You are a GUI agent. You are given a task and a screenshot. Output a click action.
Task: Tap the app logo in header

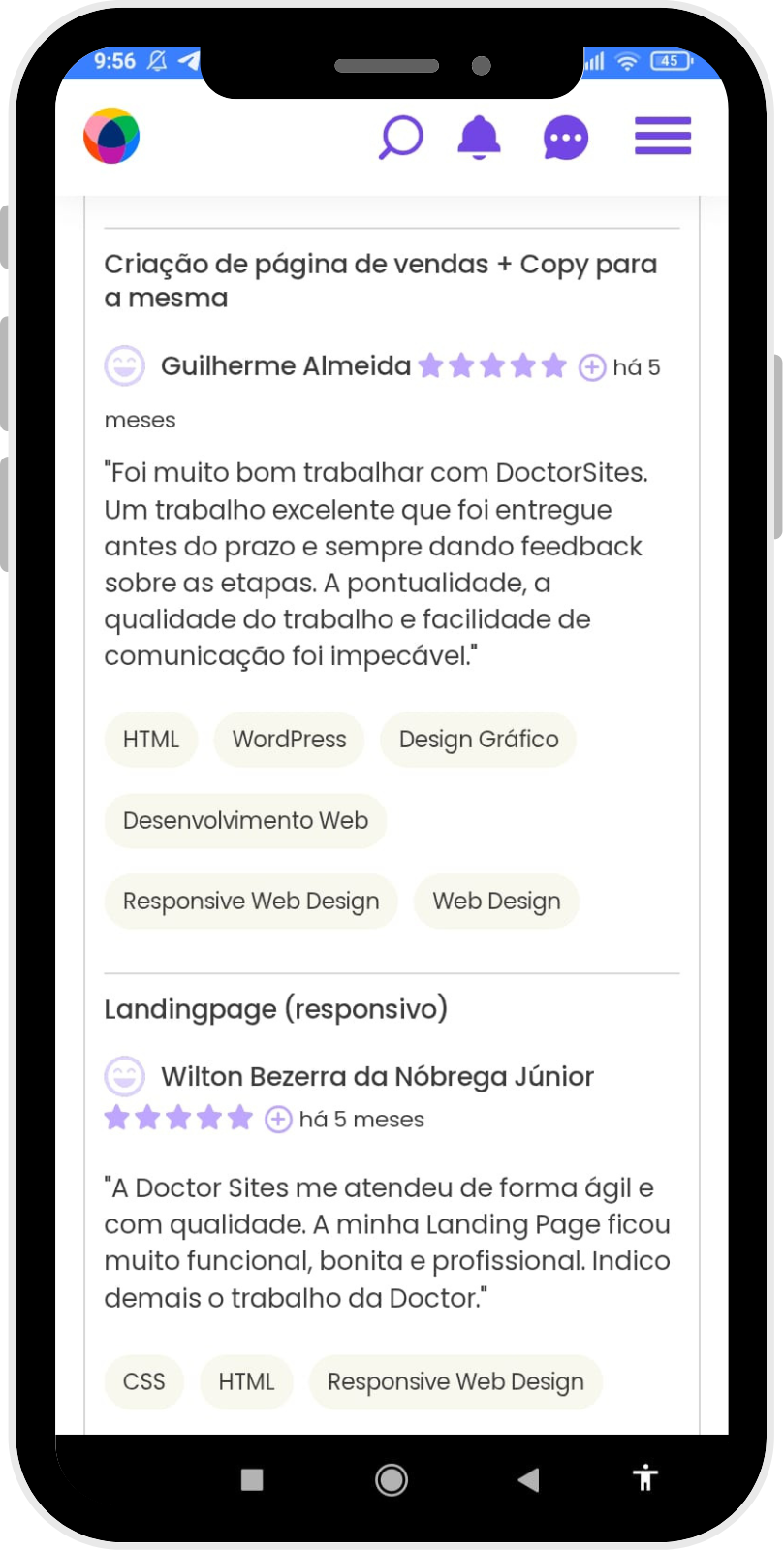(111, 136)
